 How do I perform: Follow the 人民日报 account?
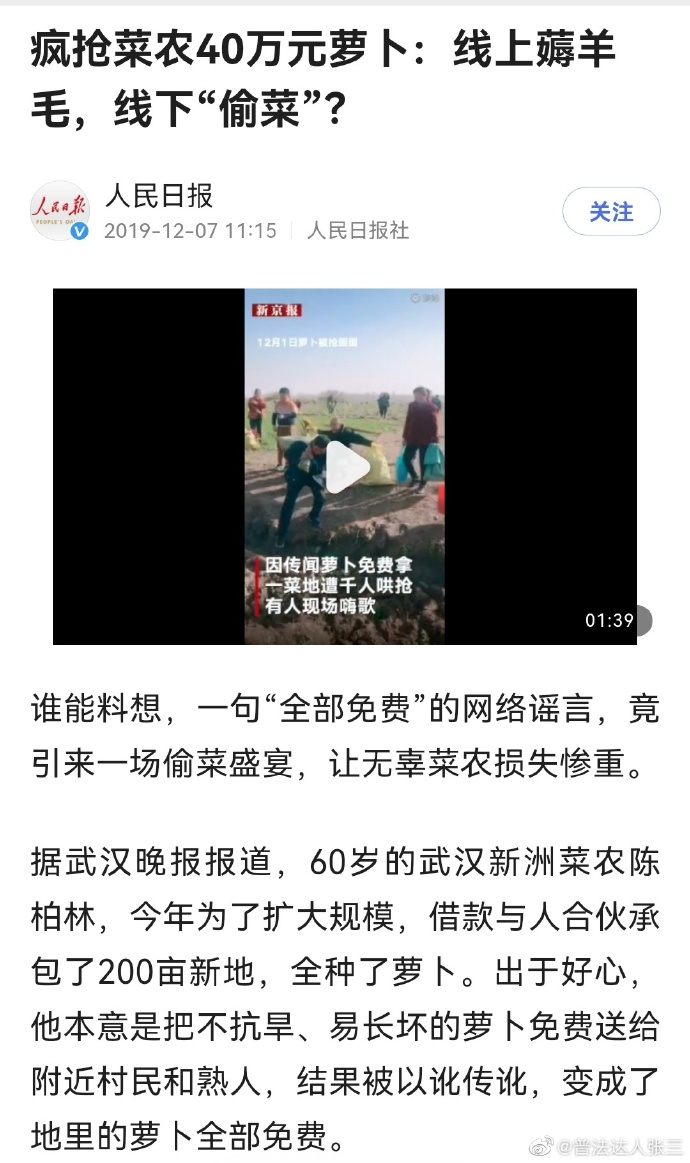click(611, 212)
